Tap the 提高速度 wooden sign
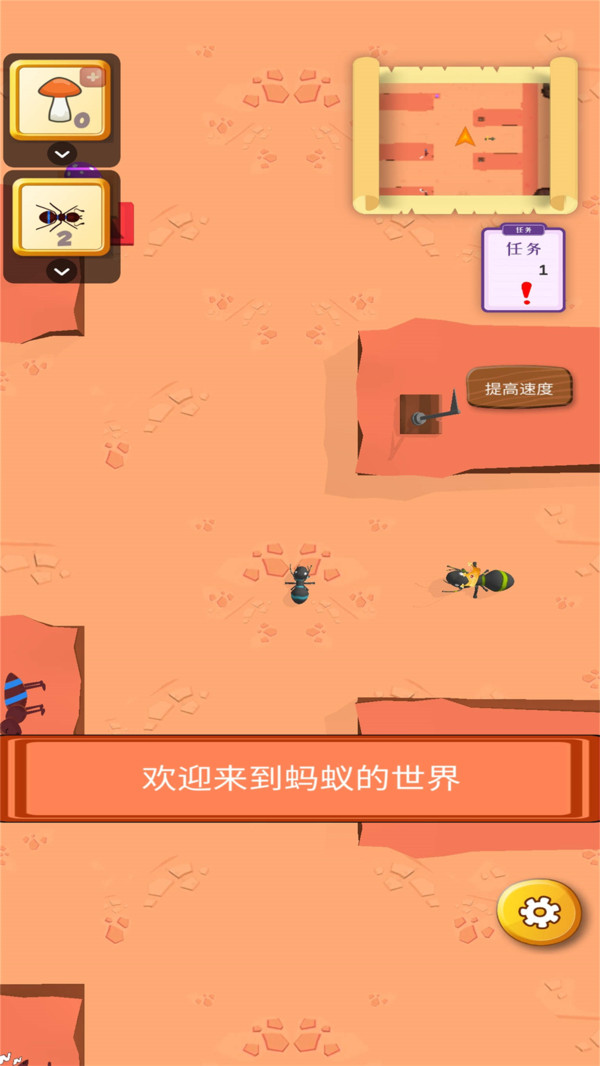This screenshot has width=600, height=1066. click(519, 388)
